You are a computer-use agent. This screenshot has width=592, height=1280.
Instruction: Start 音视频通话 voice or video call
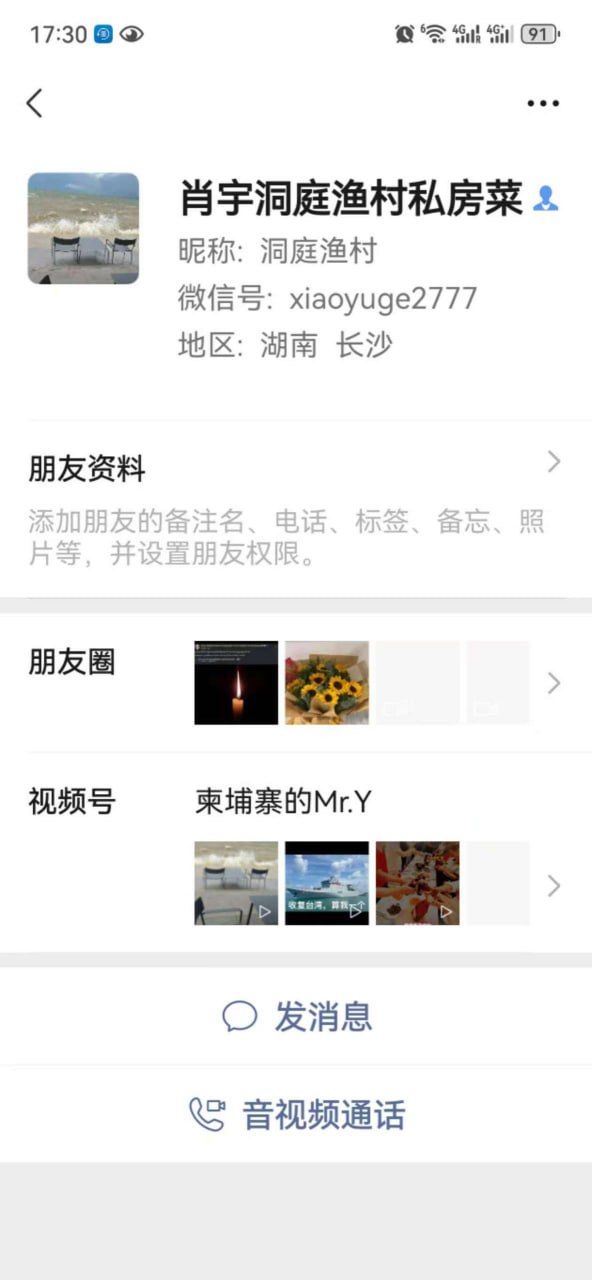296,1114
